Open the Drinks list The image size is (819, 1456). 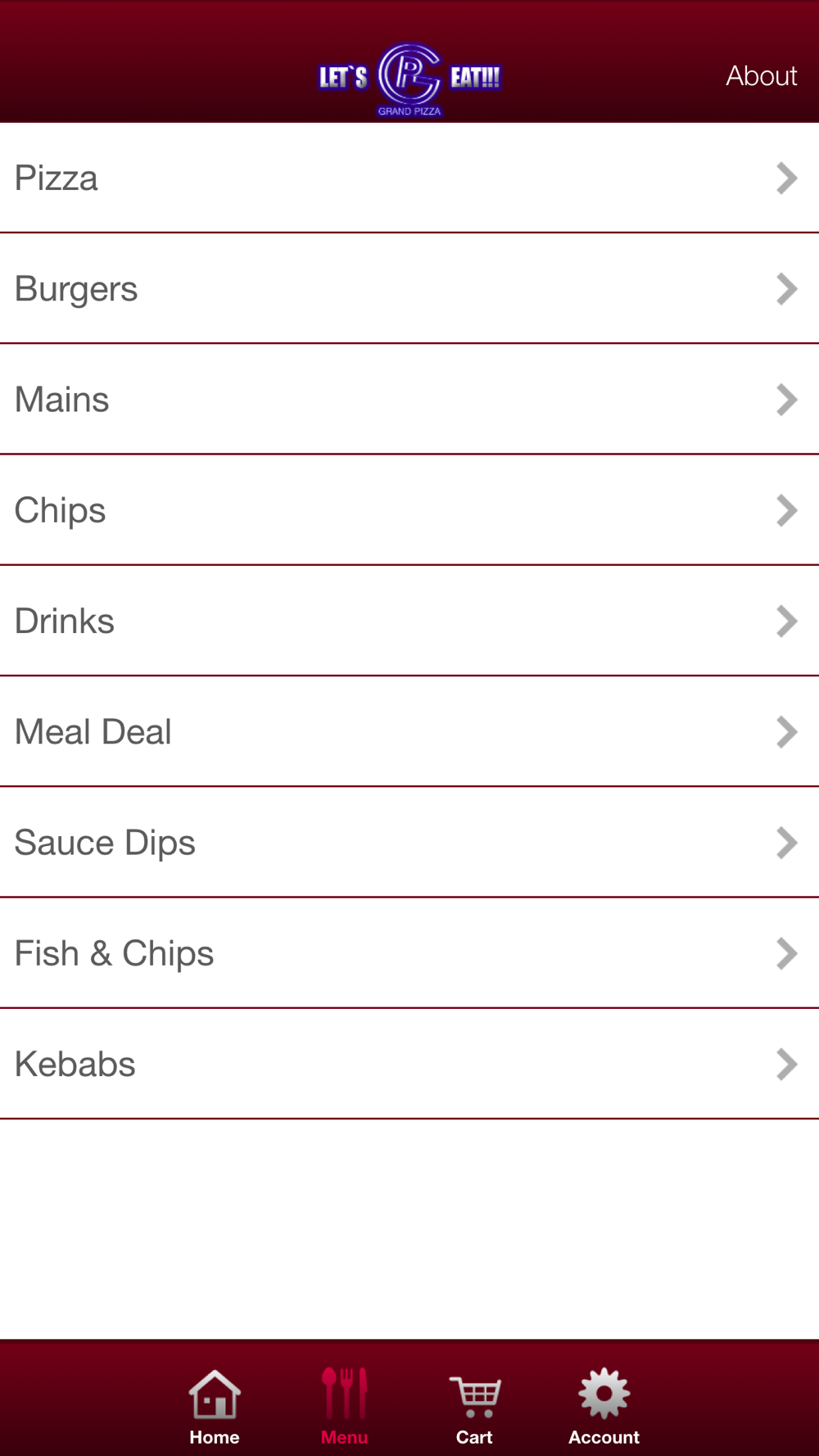409,621
